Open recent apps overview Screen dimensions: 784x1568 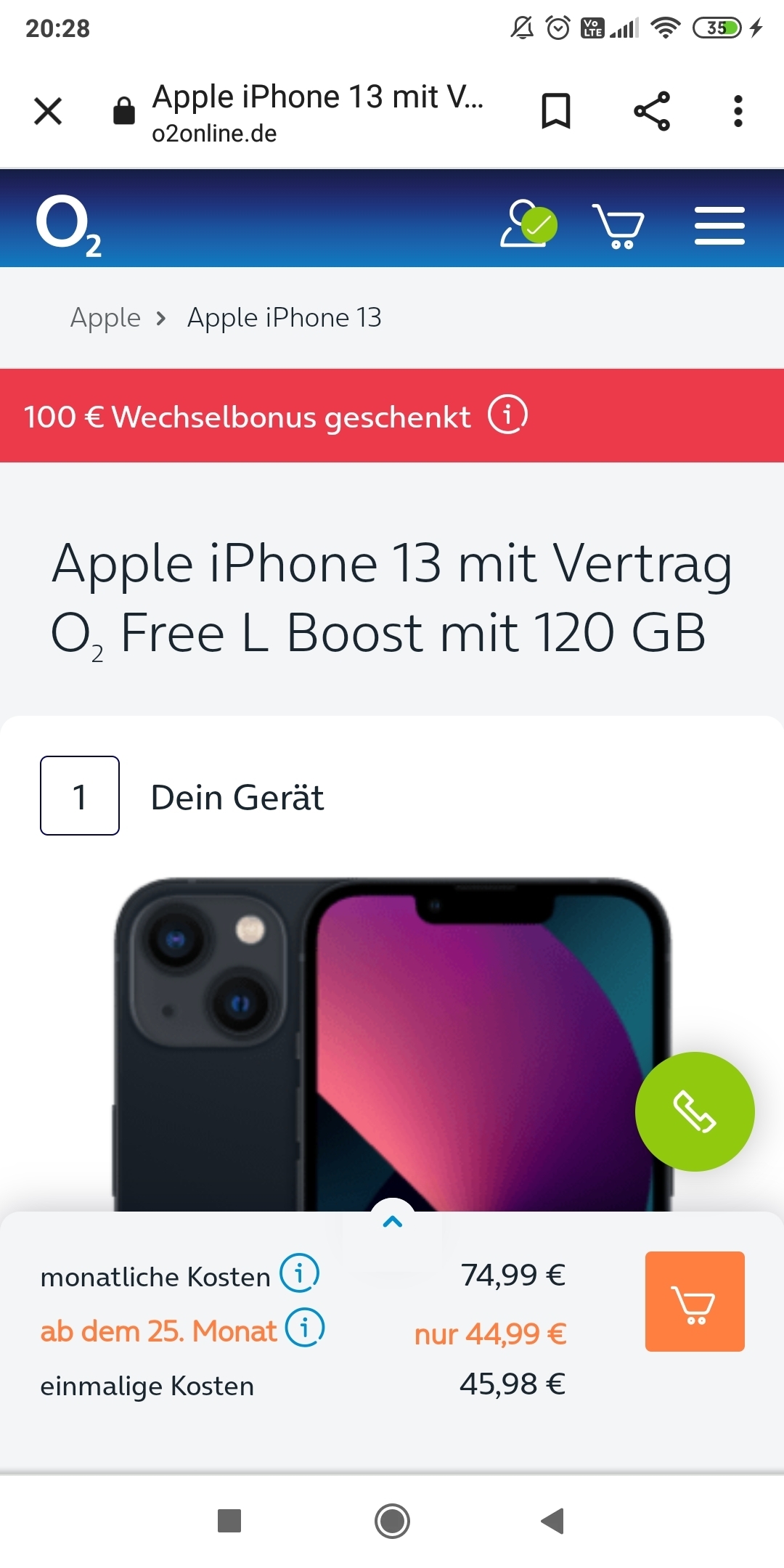click(229, 1521)
